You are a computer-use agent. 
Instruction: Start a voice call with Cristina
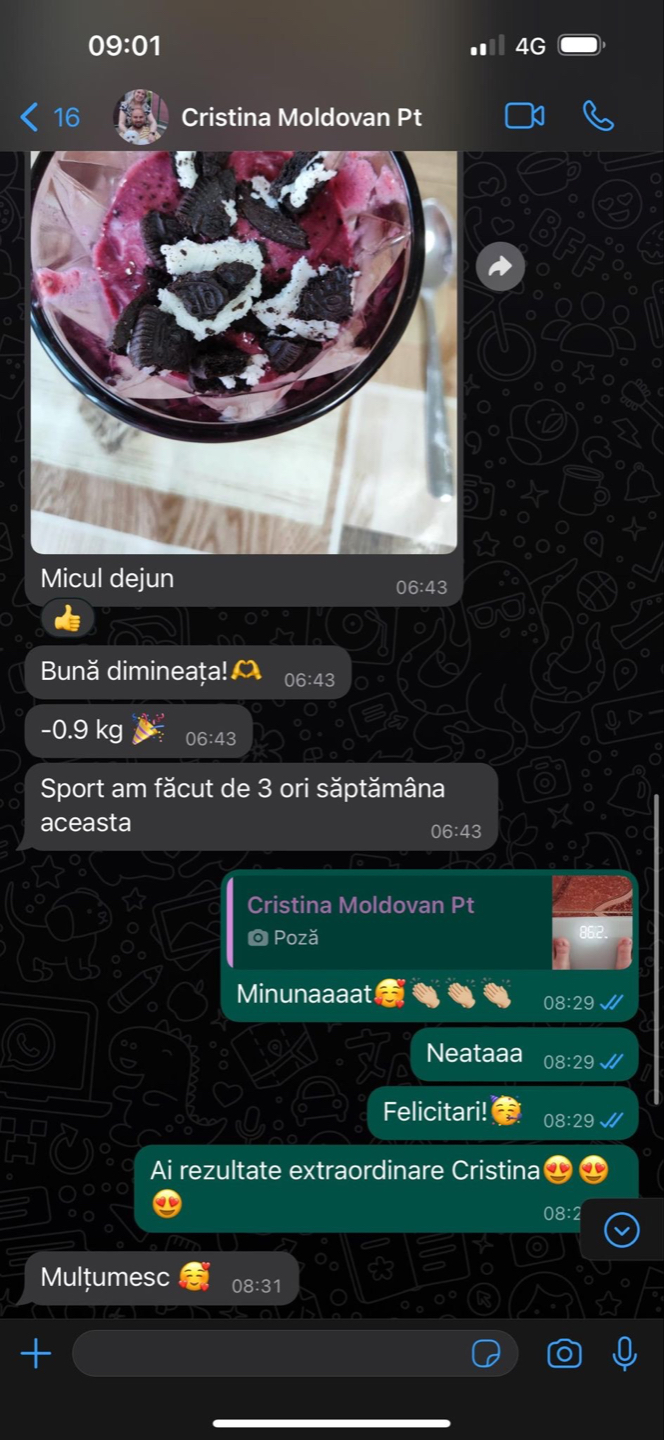[598, 116]
